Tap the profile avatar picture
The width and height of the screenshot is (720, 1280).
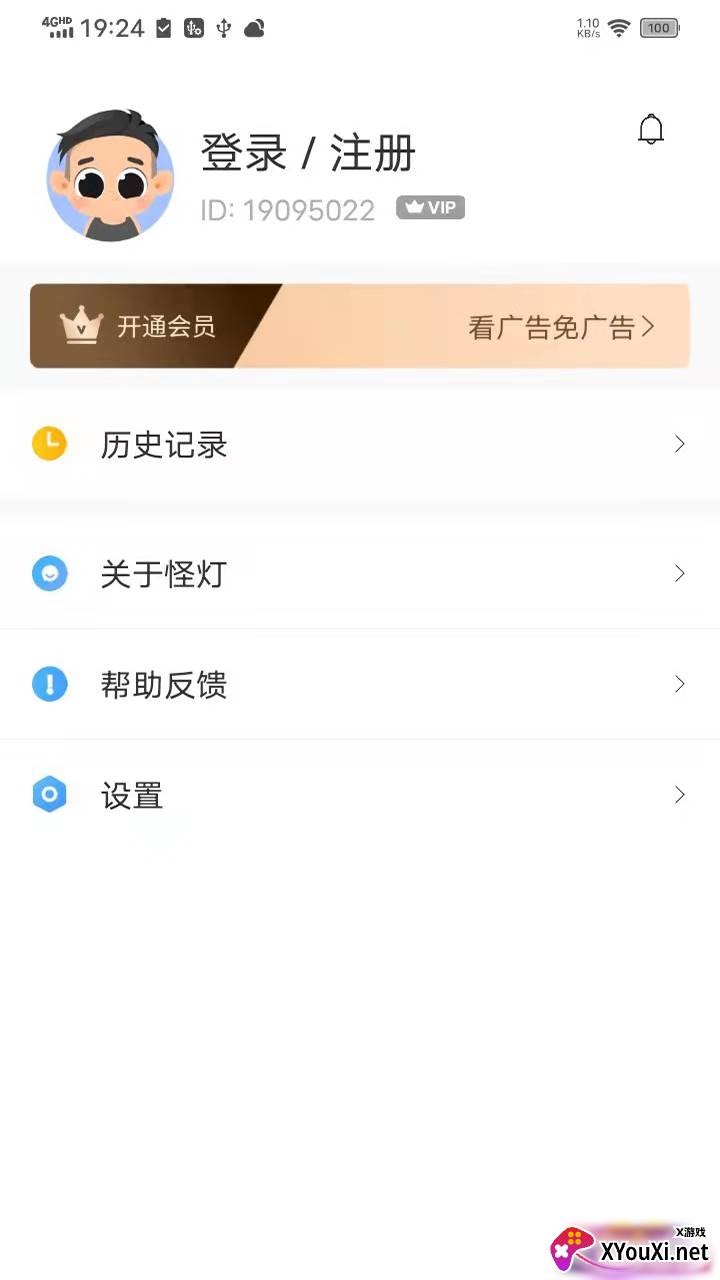[110, 176]
